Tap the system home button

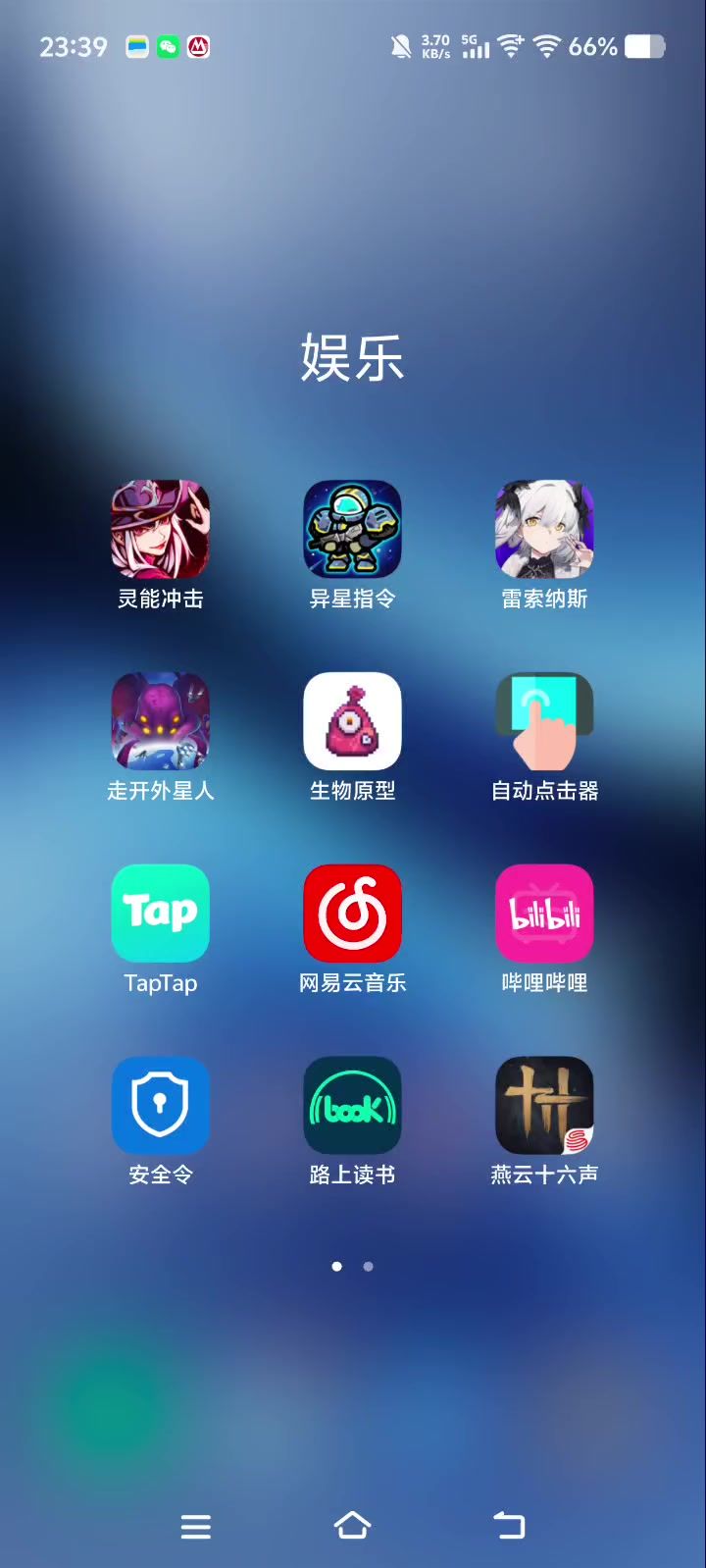coord(352,1526)
